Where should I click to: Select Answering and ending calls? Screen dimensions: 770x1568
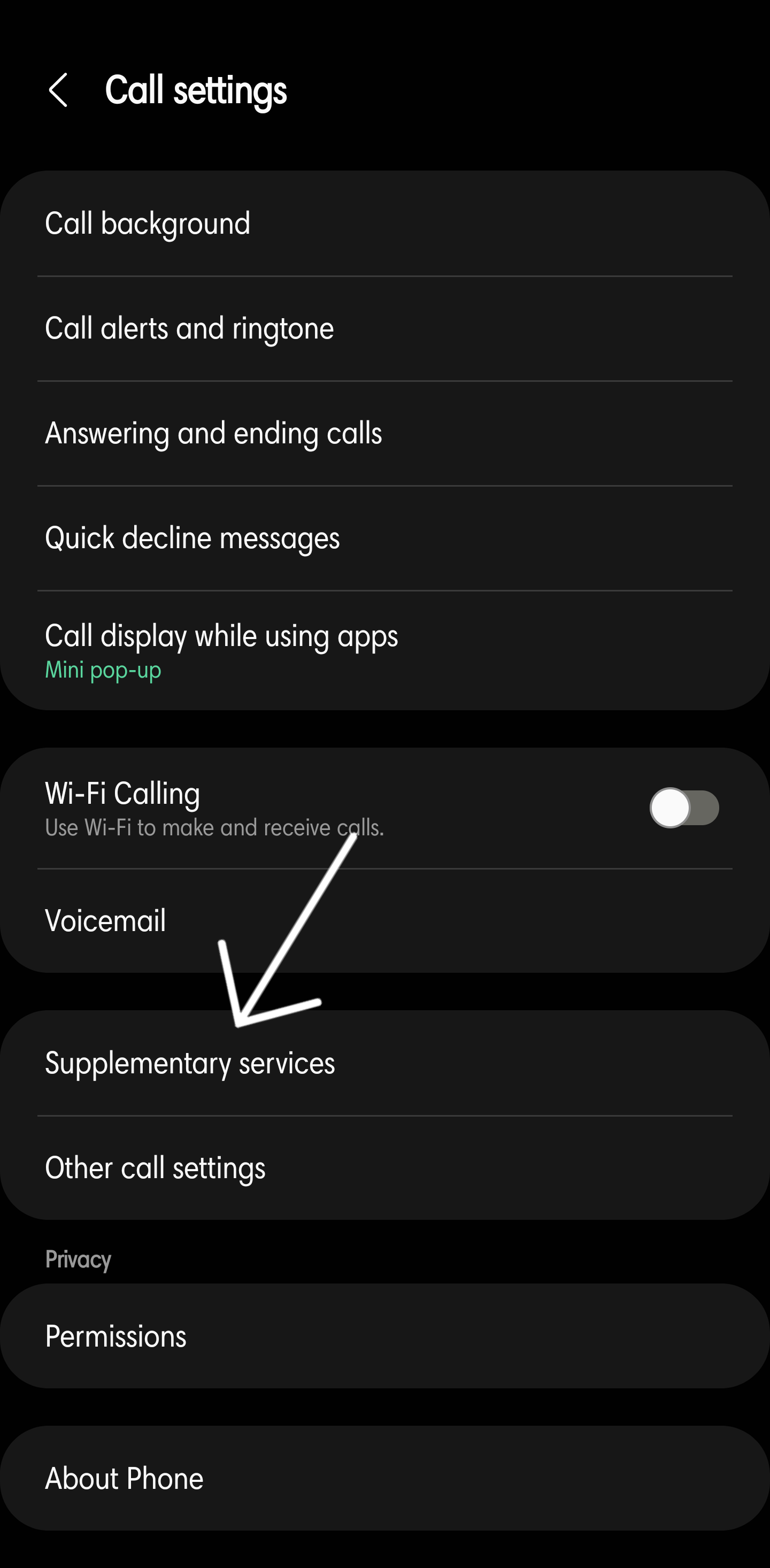214,433
